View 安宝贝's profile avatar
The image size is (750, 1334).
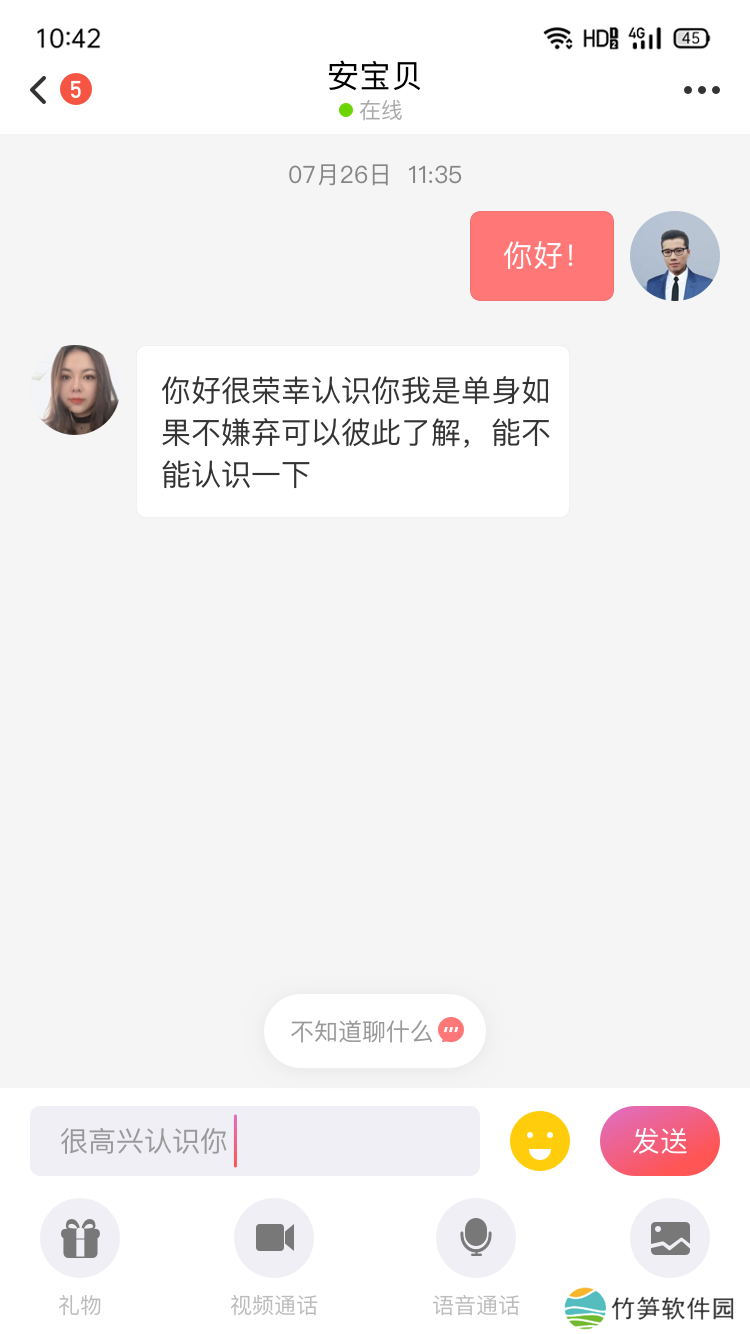pos(77,390)
